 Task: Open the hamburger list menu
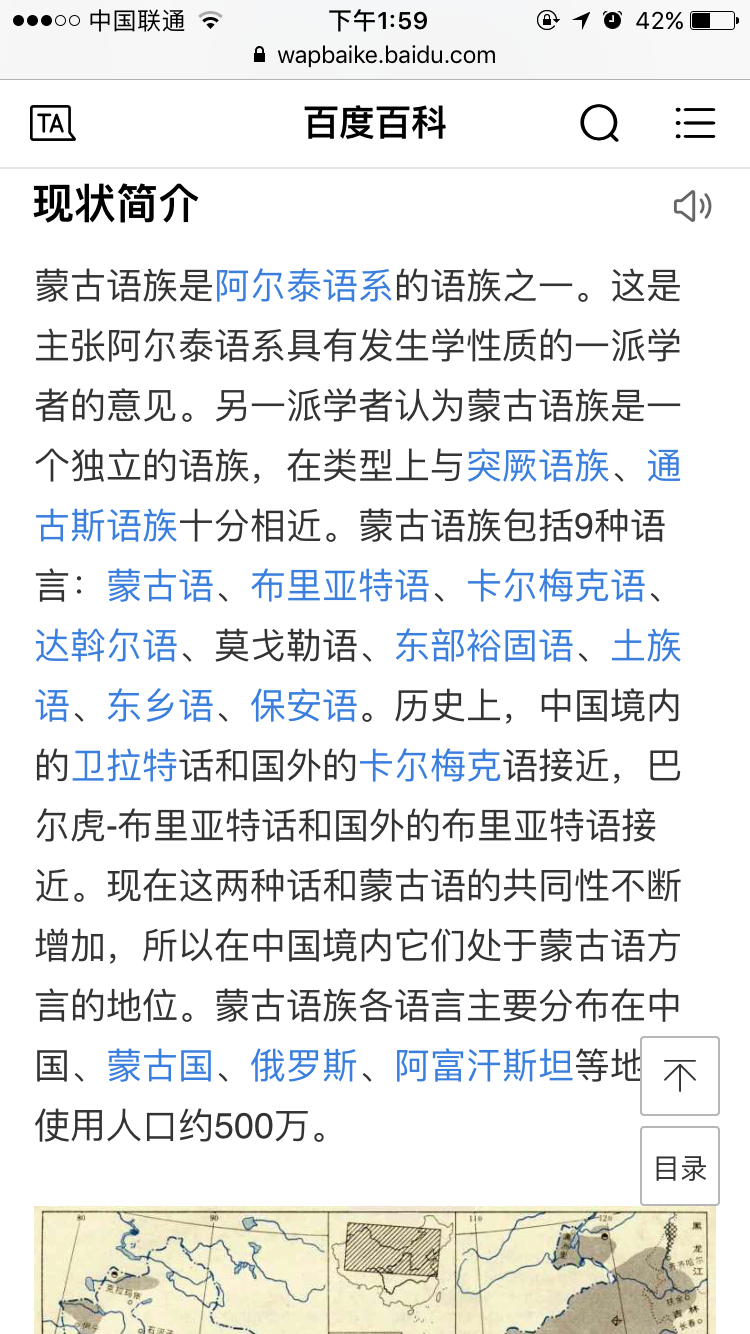(x=695, y=123)
